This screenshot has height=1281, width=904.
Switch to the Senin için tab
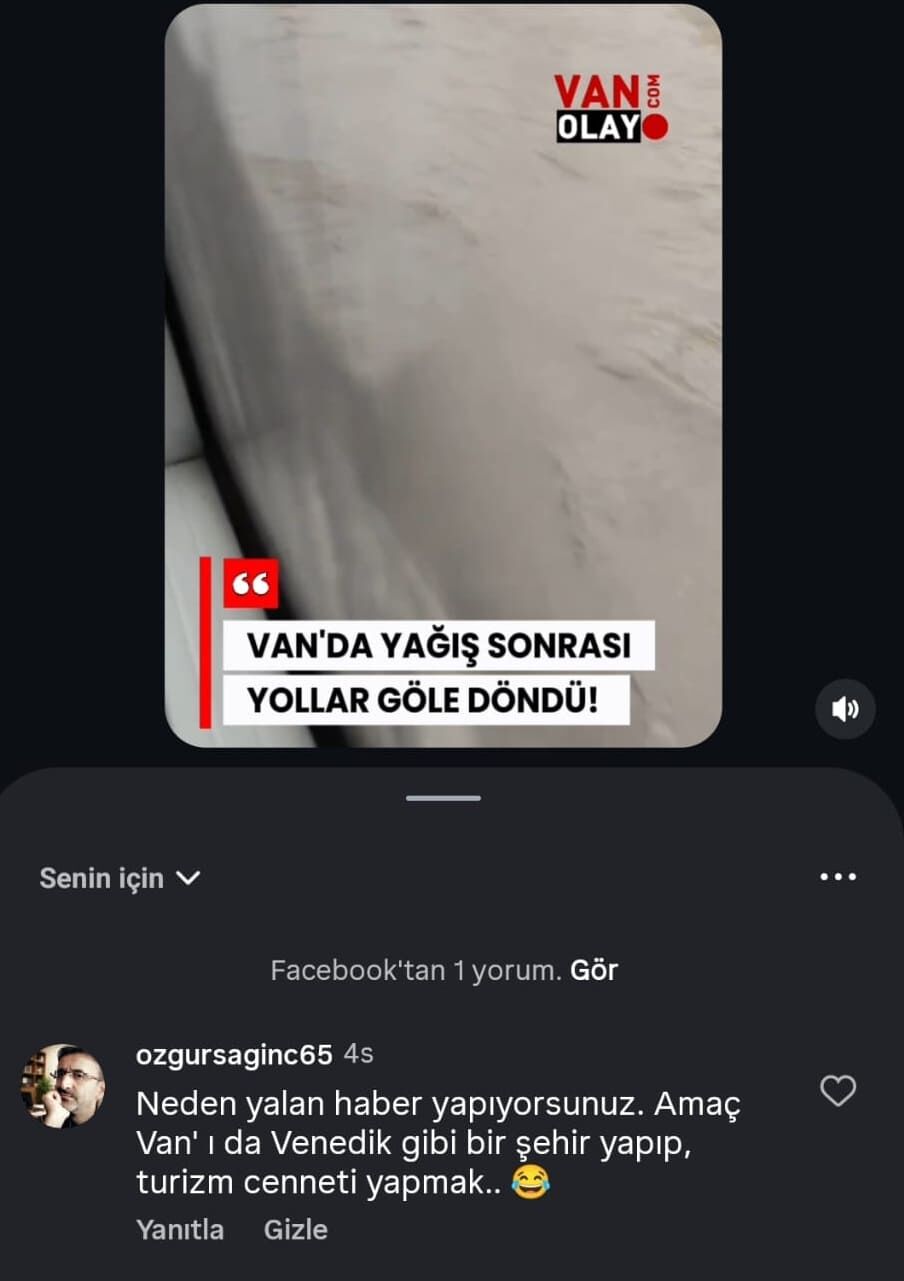pos(100,878)
